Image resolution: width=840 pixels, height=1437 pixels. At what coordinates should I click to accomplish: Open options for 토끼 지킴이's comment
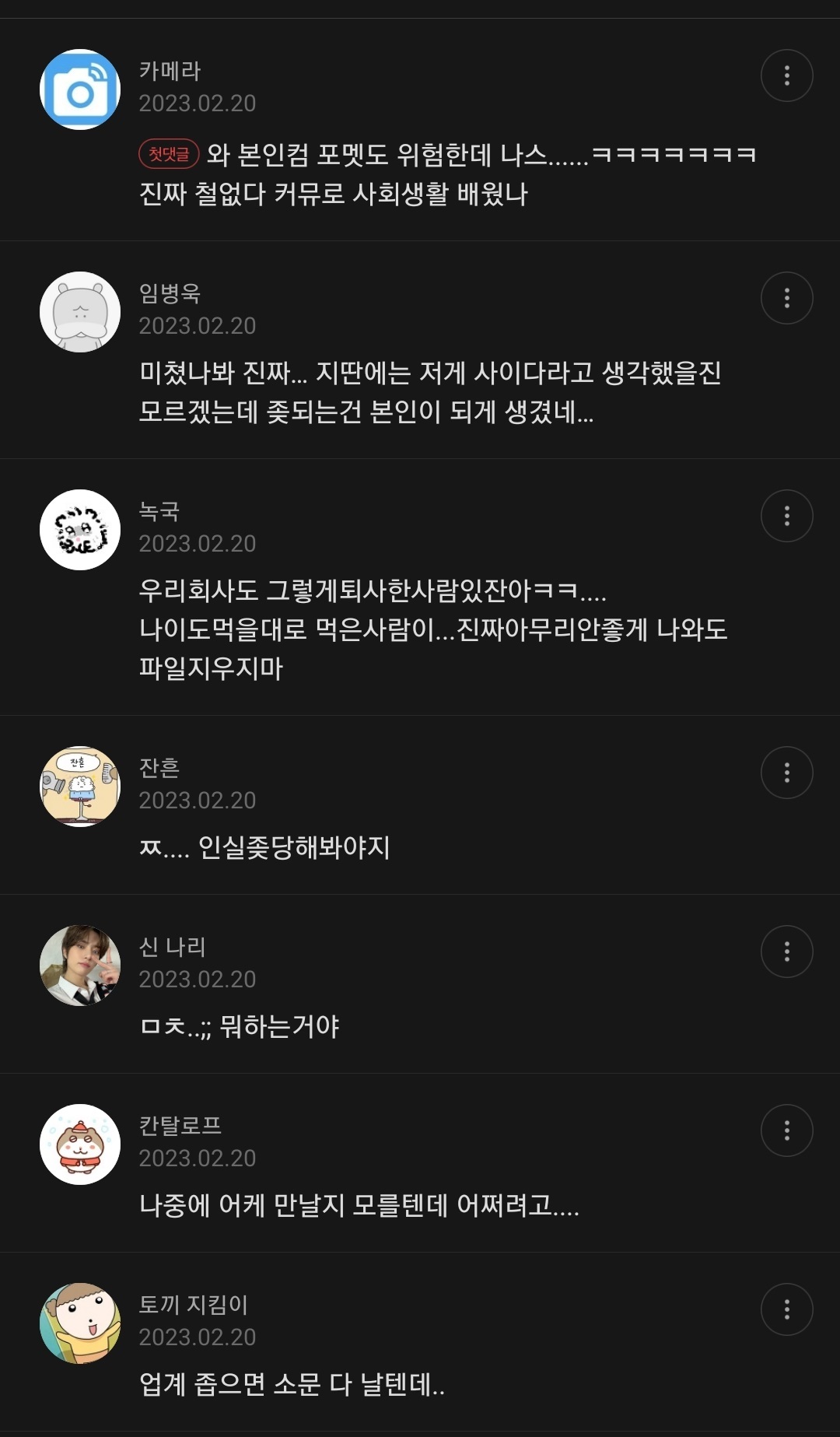coord(786,1309)
